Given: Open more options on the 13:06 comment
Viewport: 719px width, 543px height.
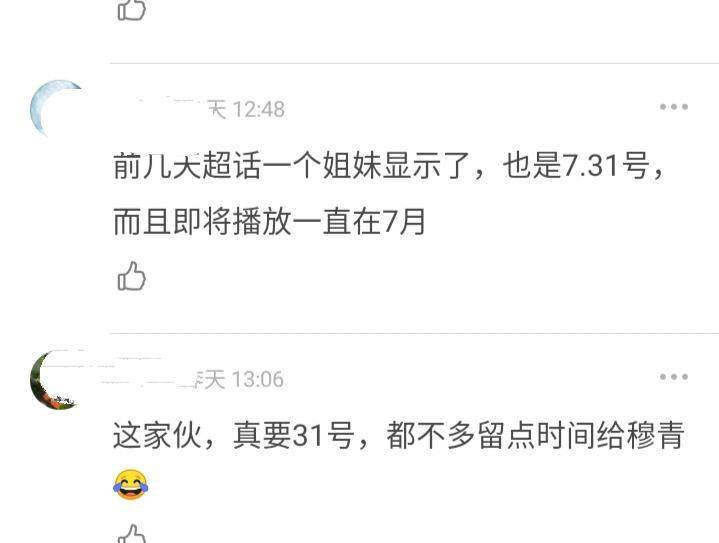Looking at the screenshot, I should [673, 377].
